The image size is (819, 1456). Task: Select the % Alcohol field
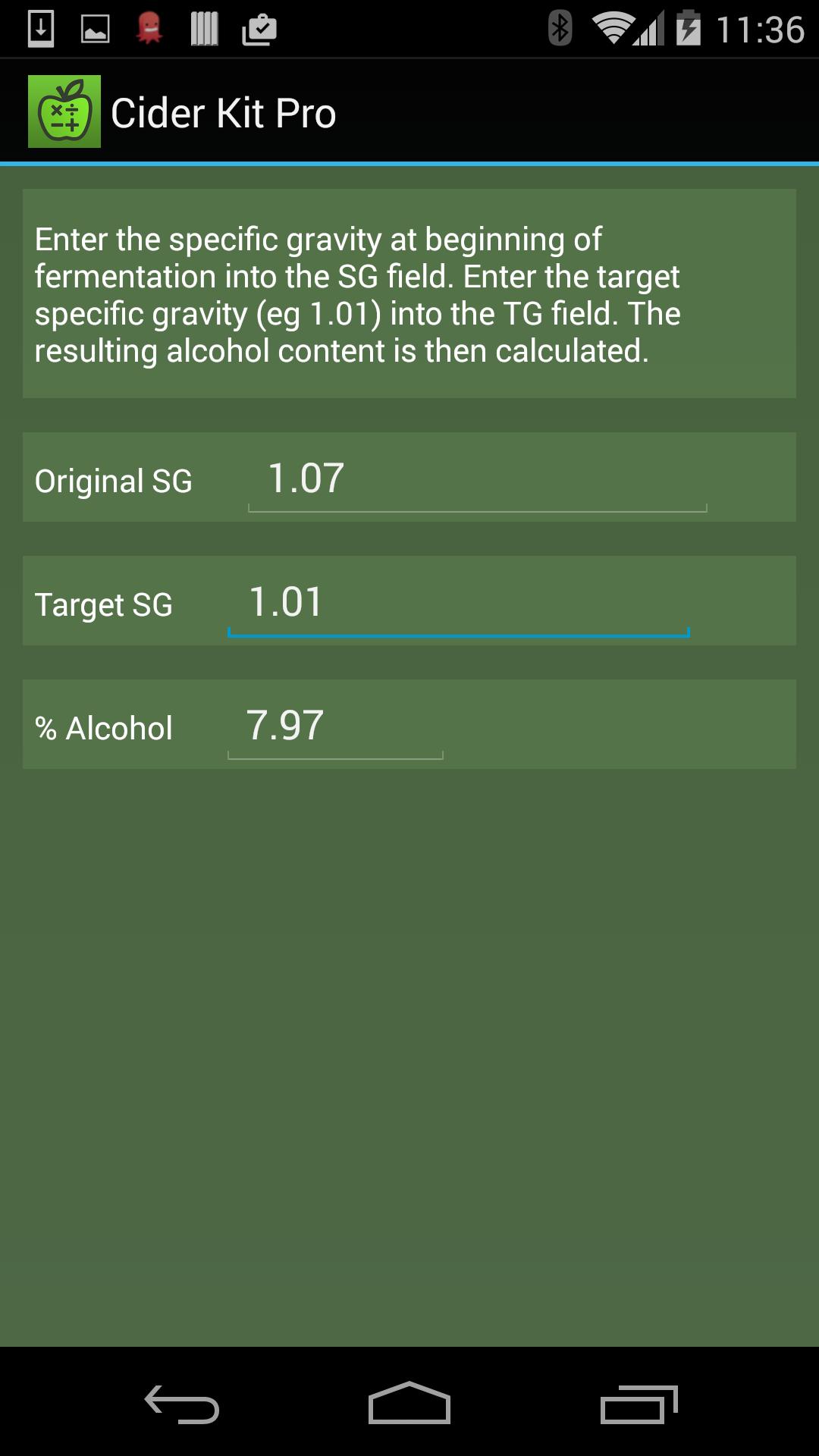pos(334,726)
